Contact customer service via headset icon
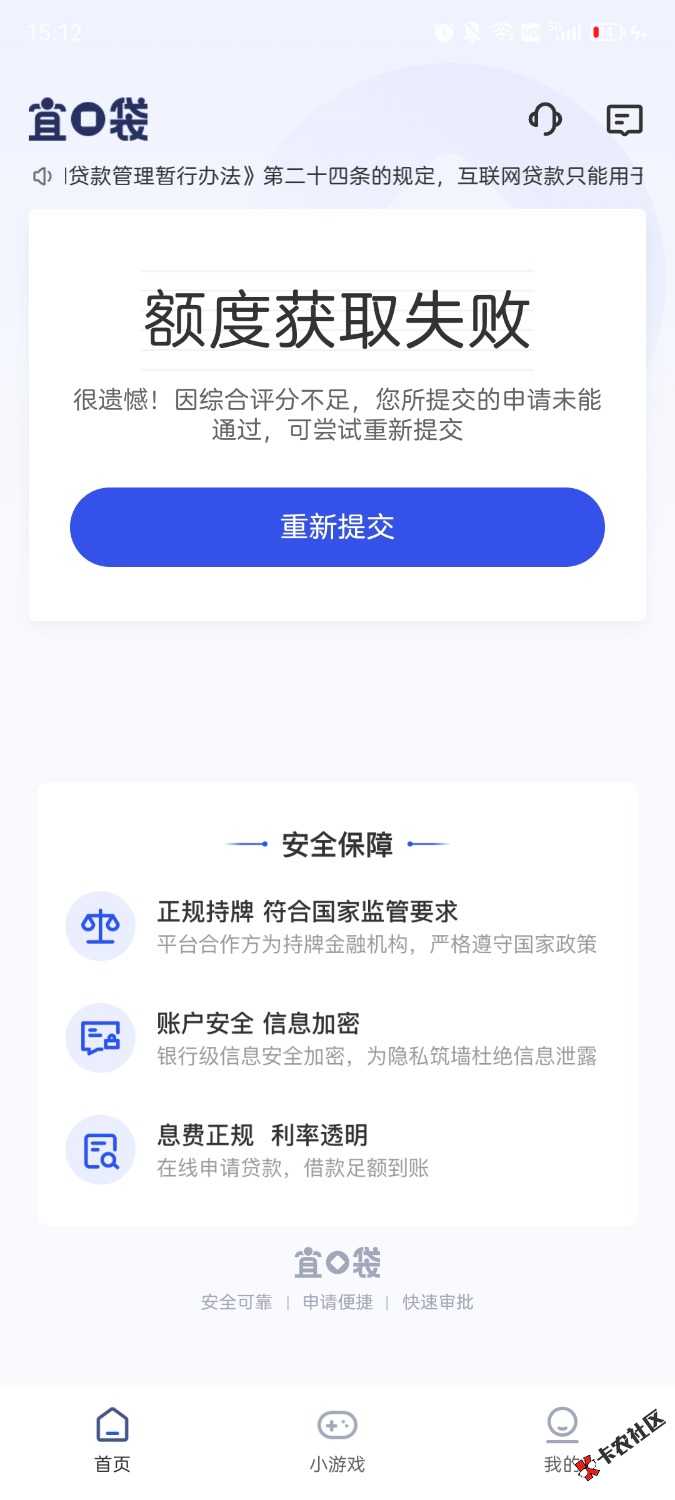Viewport: 675px width, 1500px height. 545,121
